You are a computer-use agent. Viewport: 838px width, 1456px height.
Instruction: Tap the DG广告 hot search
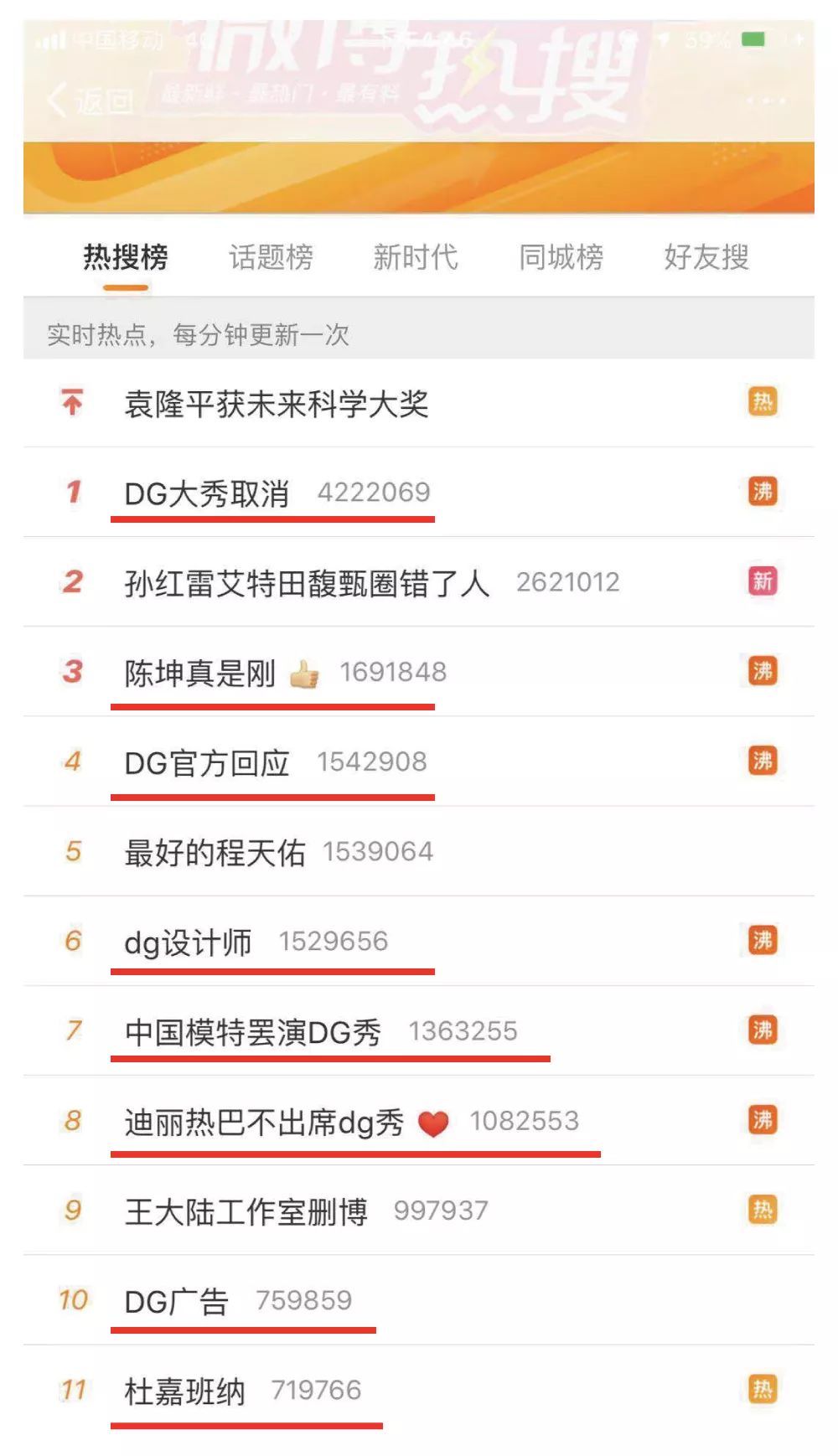419,1300
